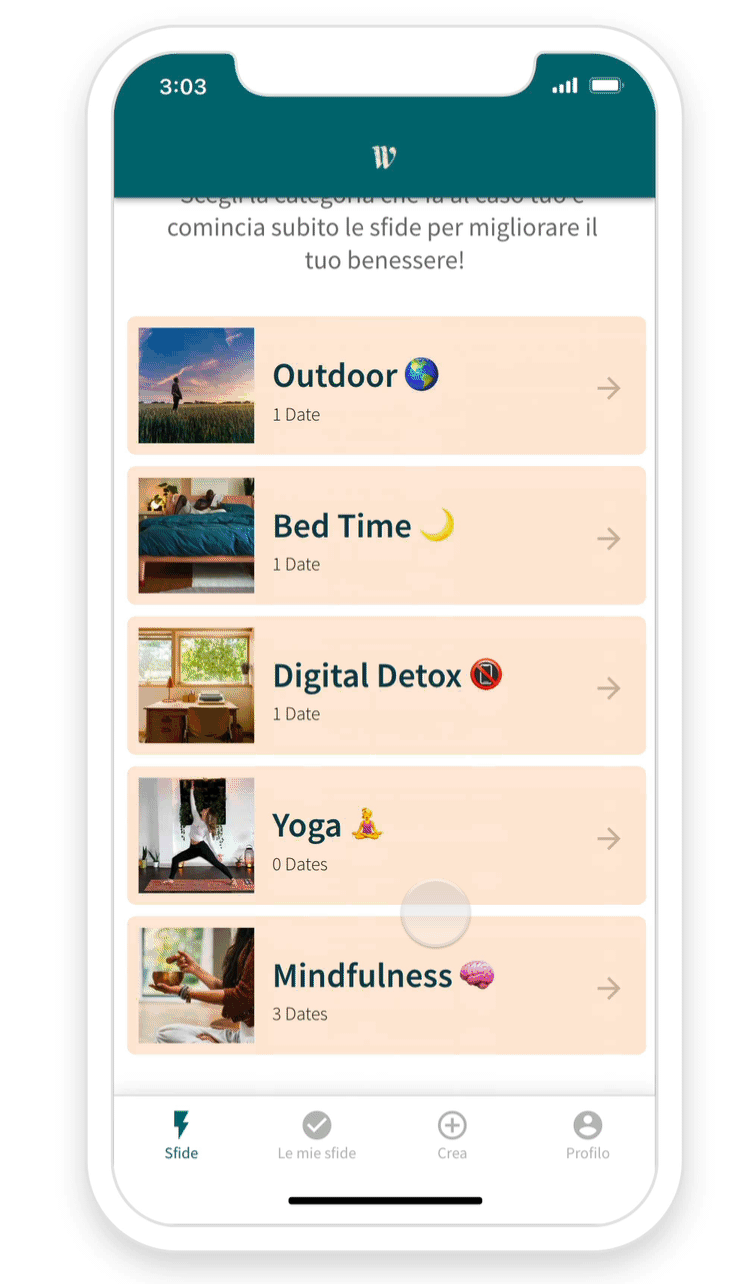
Task: Open the Yoga challenges card
Action: tap(386, 837)
